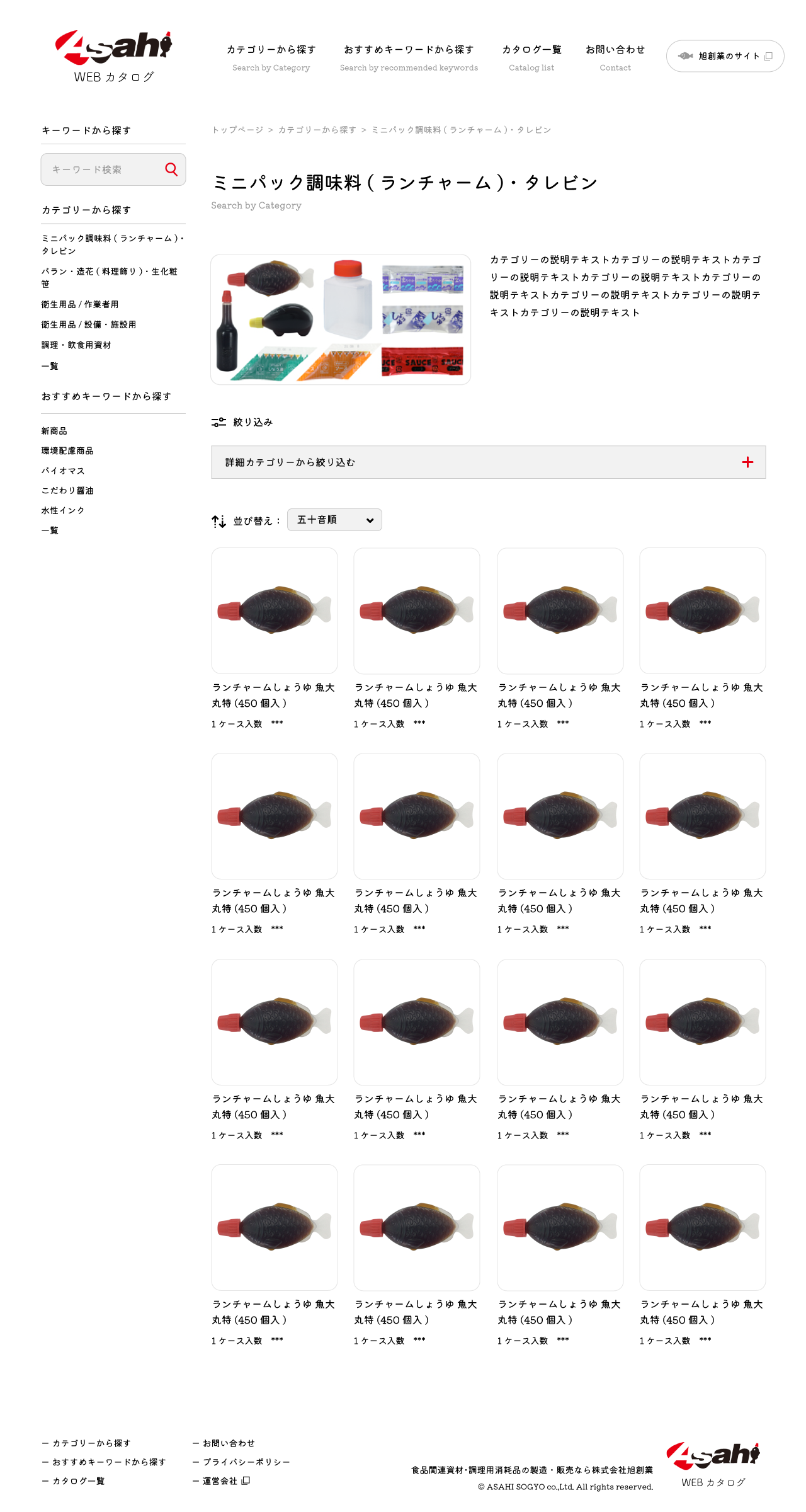The width and height of the screenshot is (806, 1512).
Task: Tap the red search magnifier icon
Action: (x=171, y=169)
